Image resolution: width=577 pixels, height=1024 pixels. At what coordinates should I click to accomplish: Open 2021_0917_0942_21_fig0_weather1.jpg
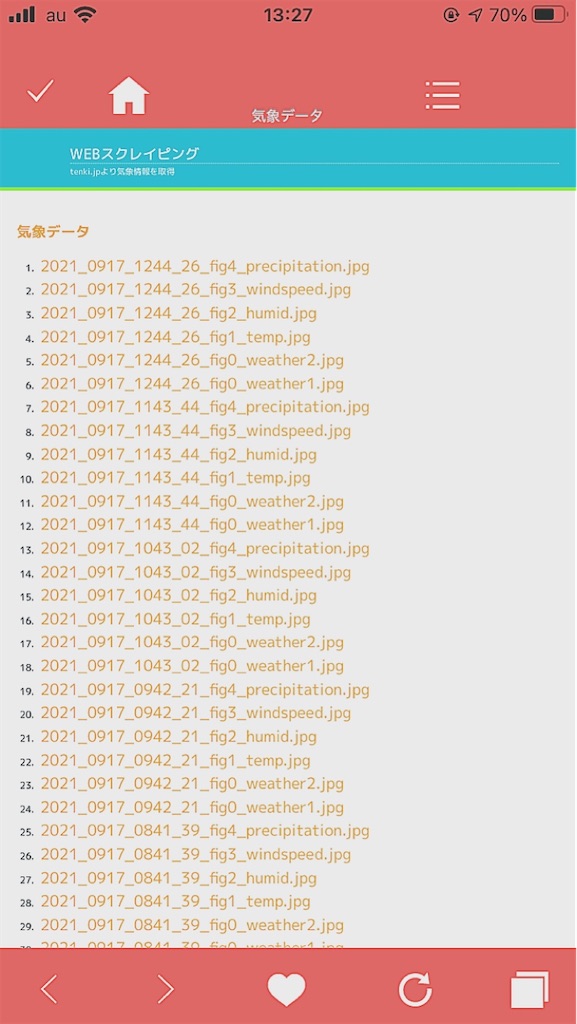point(192,807)
